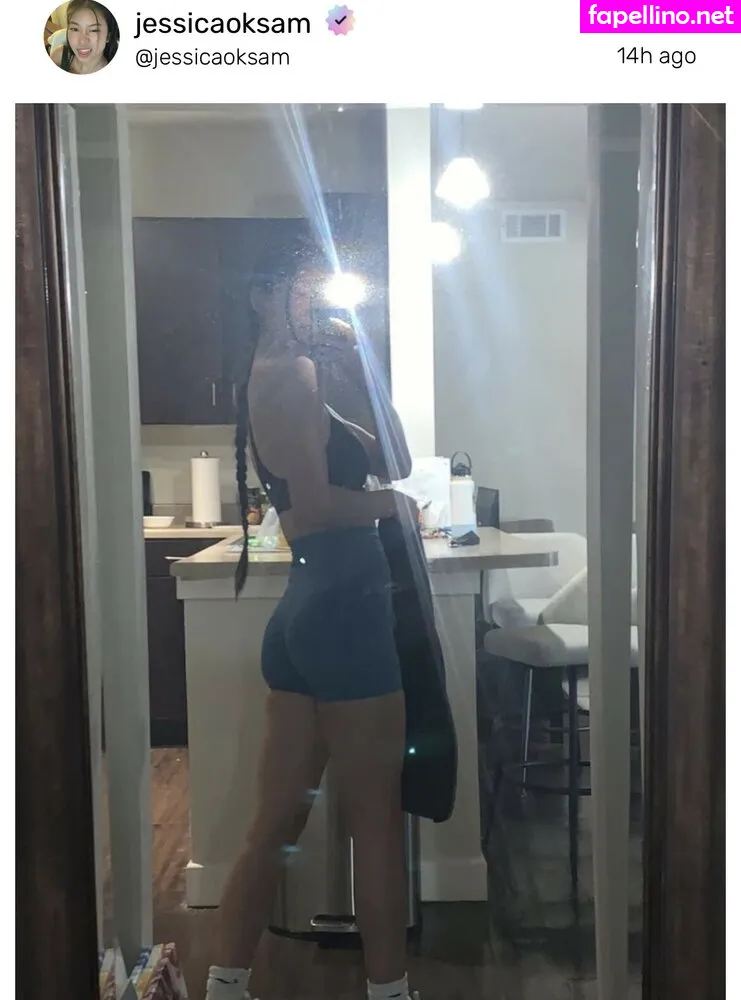View the posted mirror photo fullscreen
Image resolution: width=741 pixels, height=1000 pixels.
370,552
